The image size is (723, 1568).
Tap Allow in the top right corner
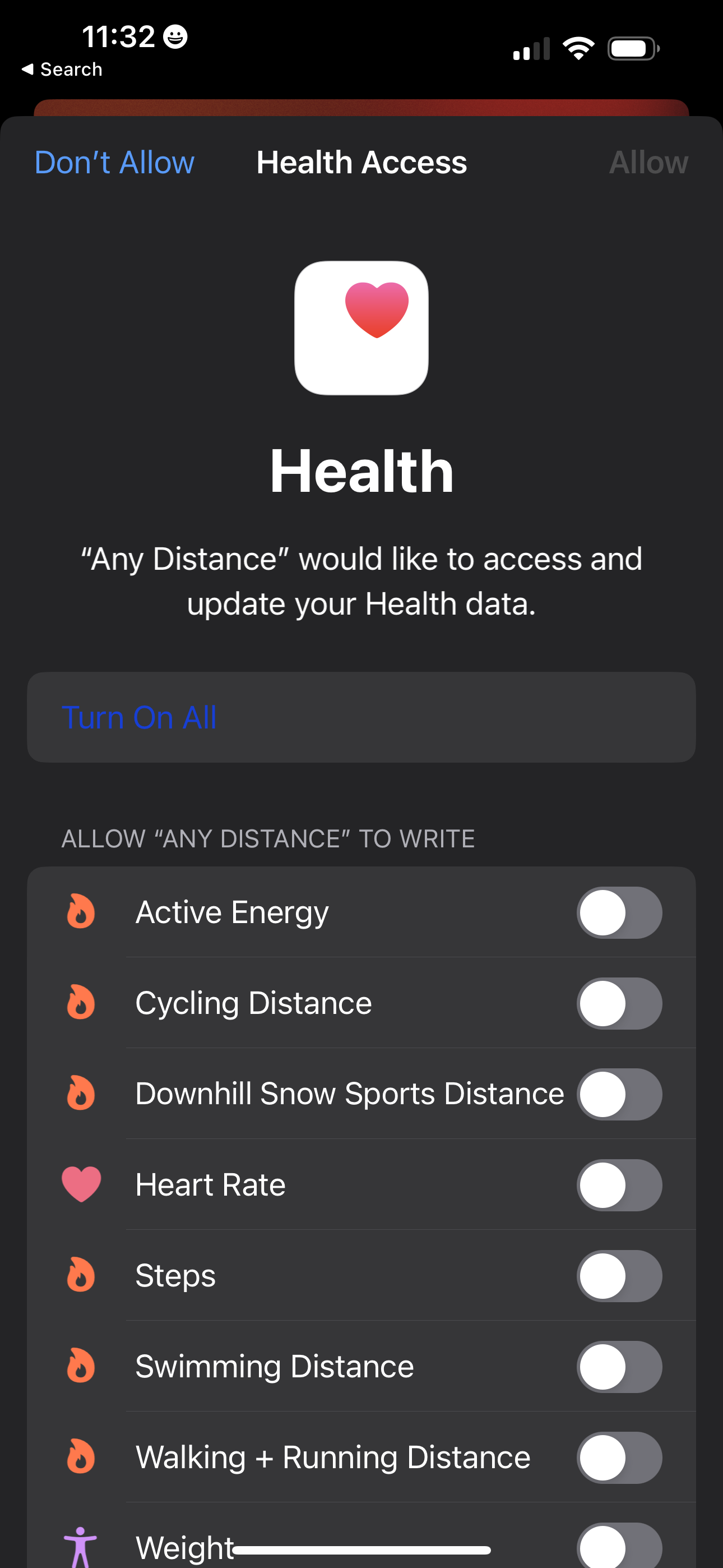648,163
